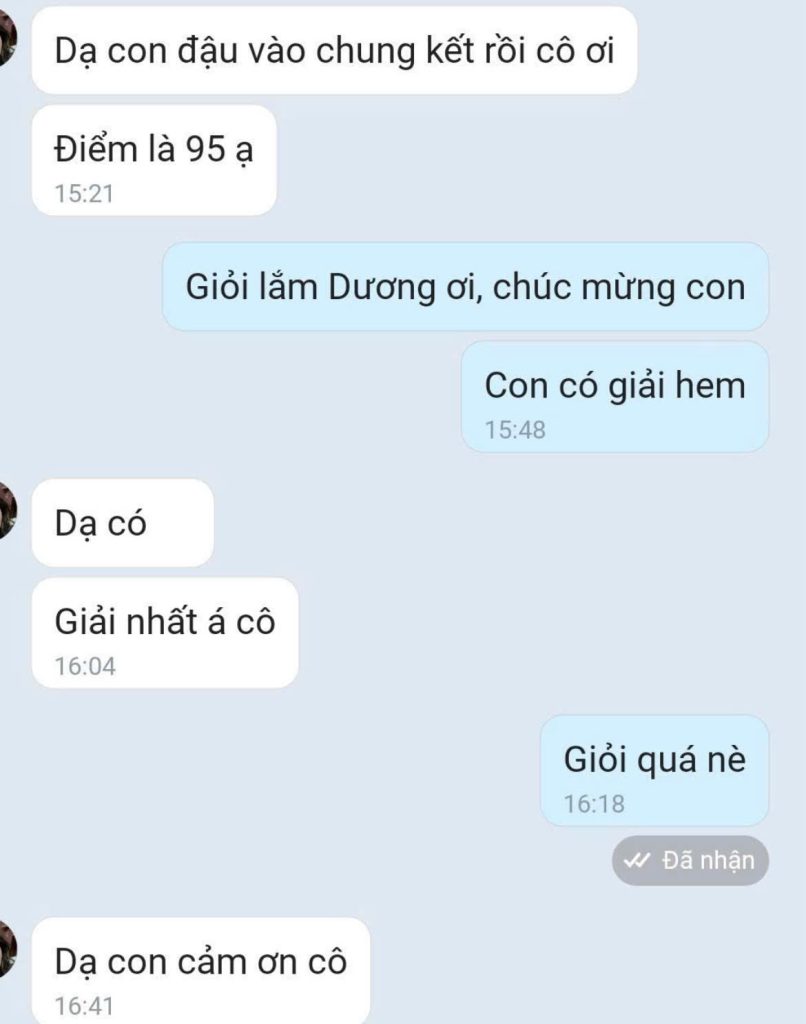Image resolution: width=806 pixels, height=1024 pixels.
Task: Open profile picture beside "Dạ con đậu vào chung kết"
Action: [x=6, y=40]
